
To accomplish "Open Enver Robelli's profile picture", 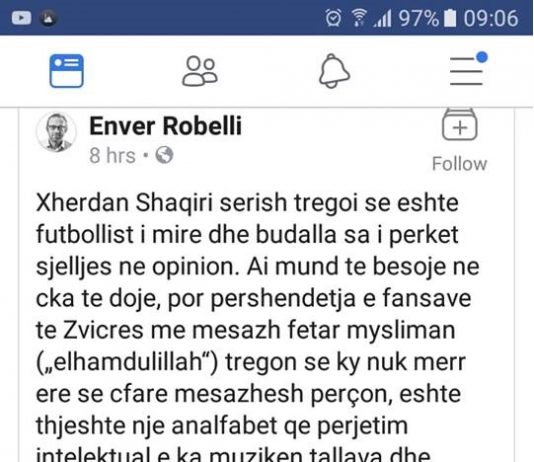I will tap(57, 132).
